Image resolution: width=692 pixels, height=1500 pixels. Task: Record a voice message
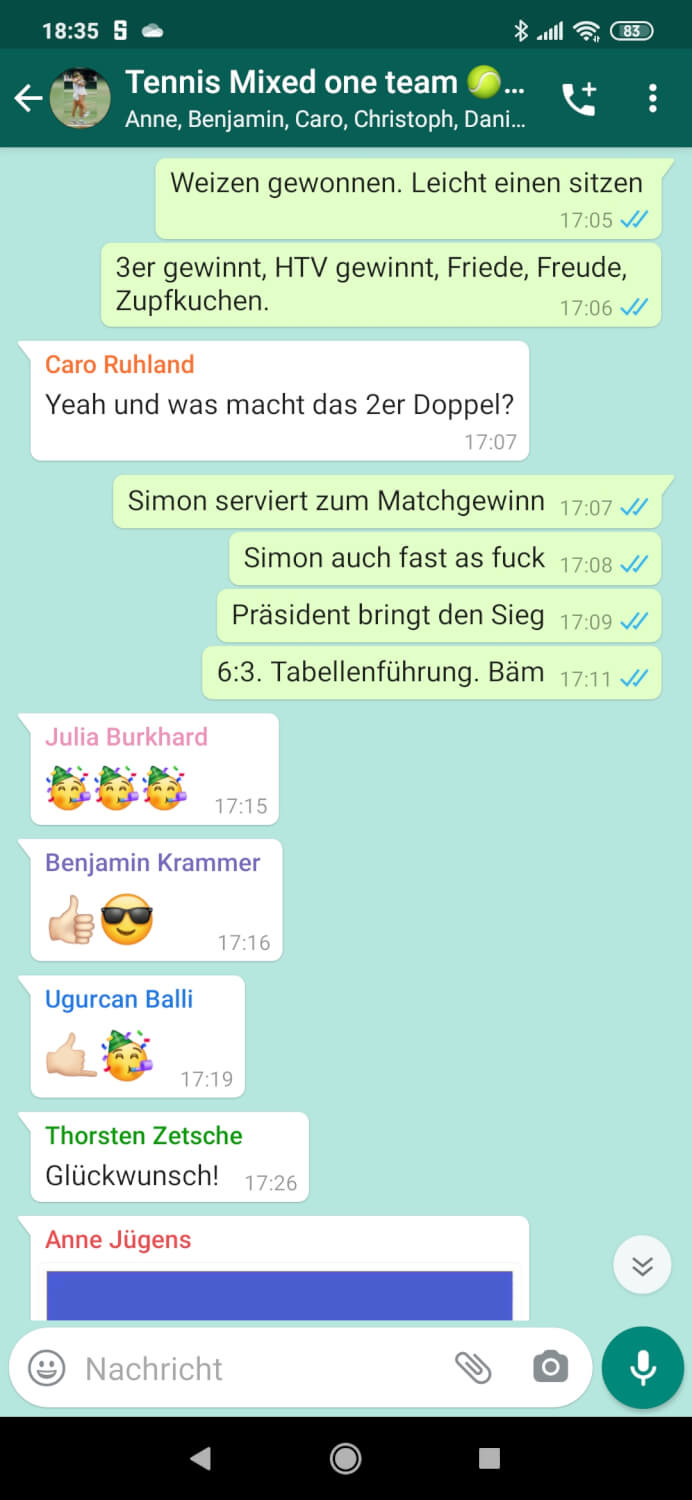(643, 1367)
